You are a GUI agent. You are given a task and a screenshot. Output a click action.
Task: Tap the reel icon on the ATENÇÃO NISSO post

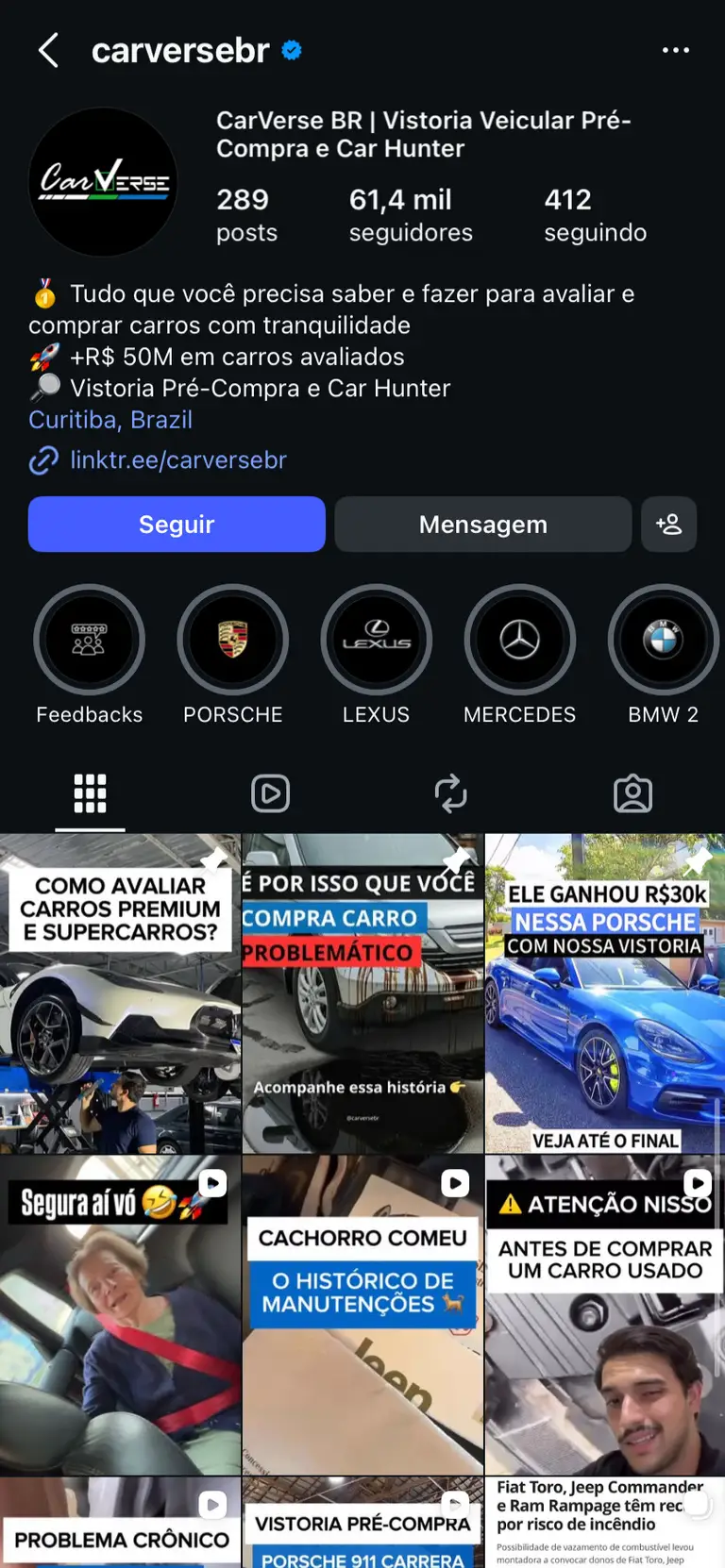698,1182
